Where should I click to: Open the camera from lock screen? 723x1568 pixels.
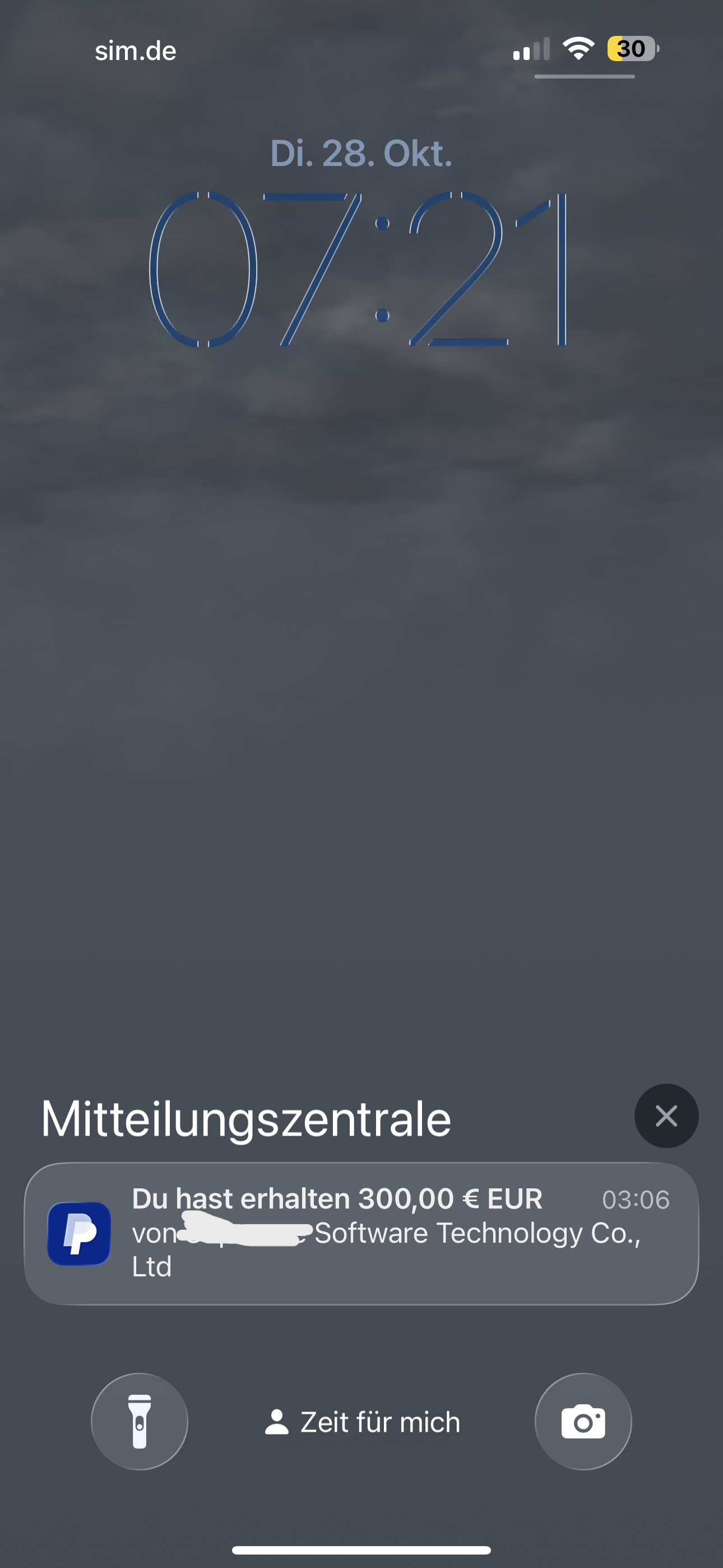582,1421
